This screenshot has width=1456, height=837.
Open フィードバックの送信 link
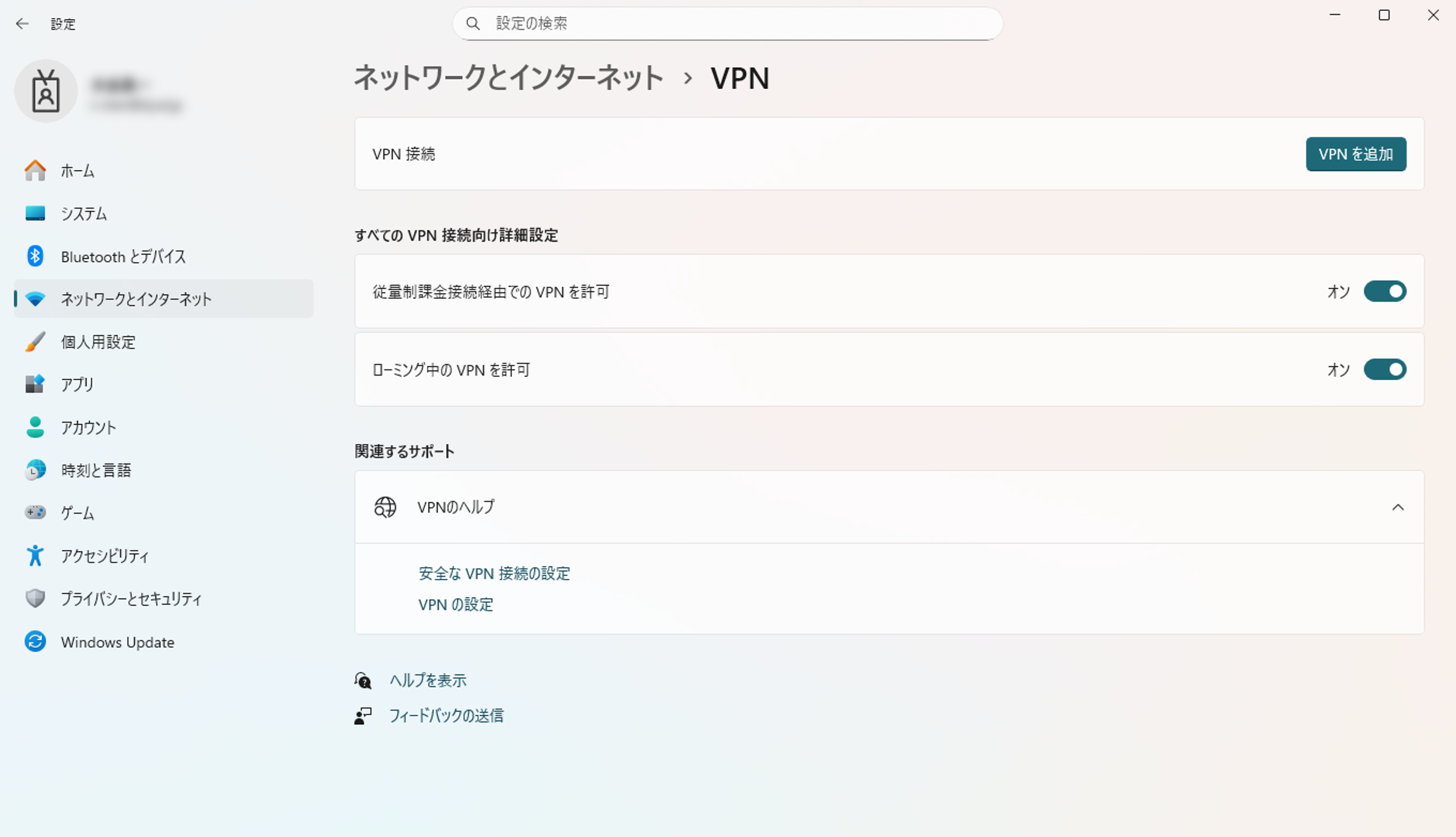point(446,716)
